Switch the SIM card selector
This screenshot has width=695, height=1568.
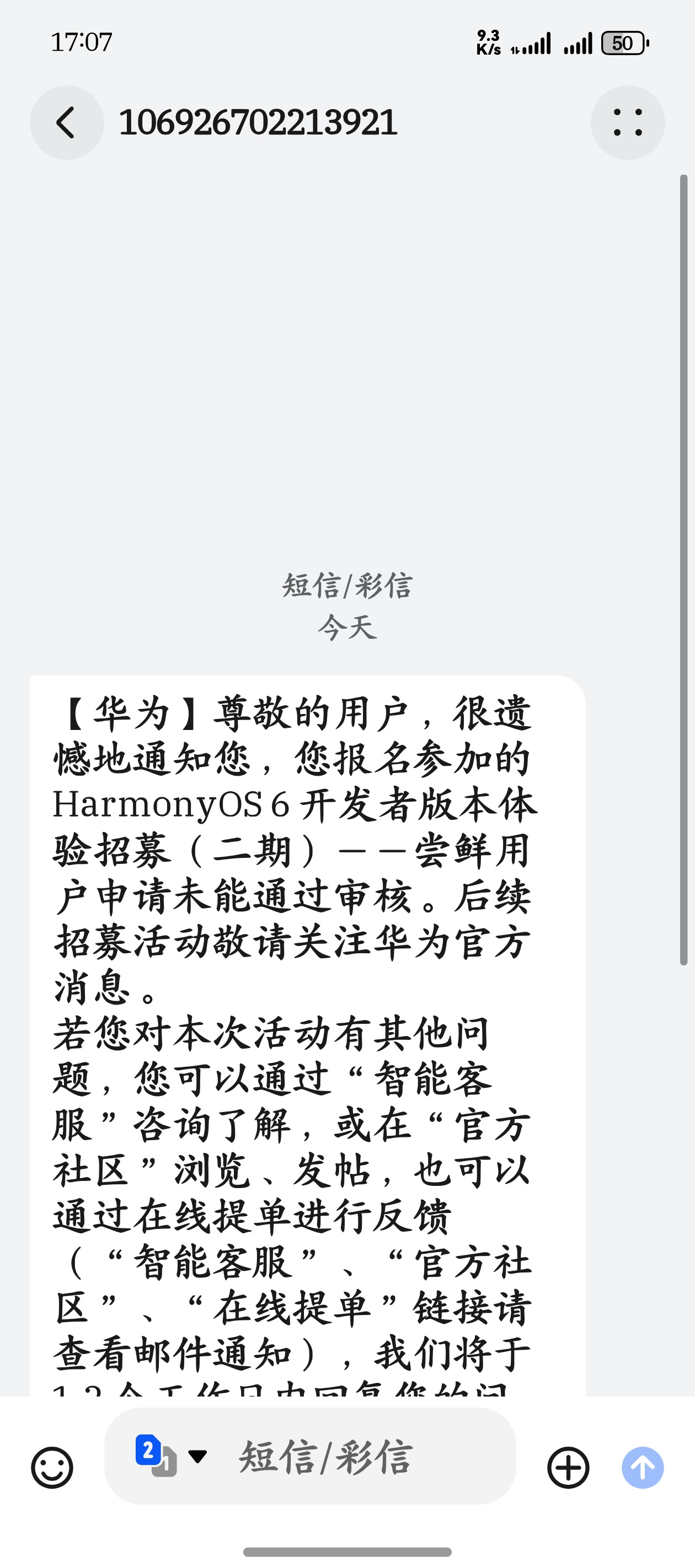[170, 1456]
